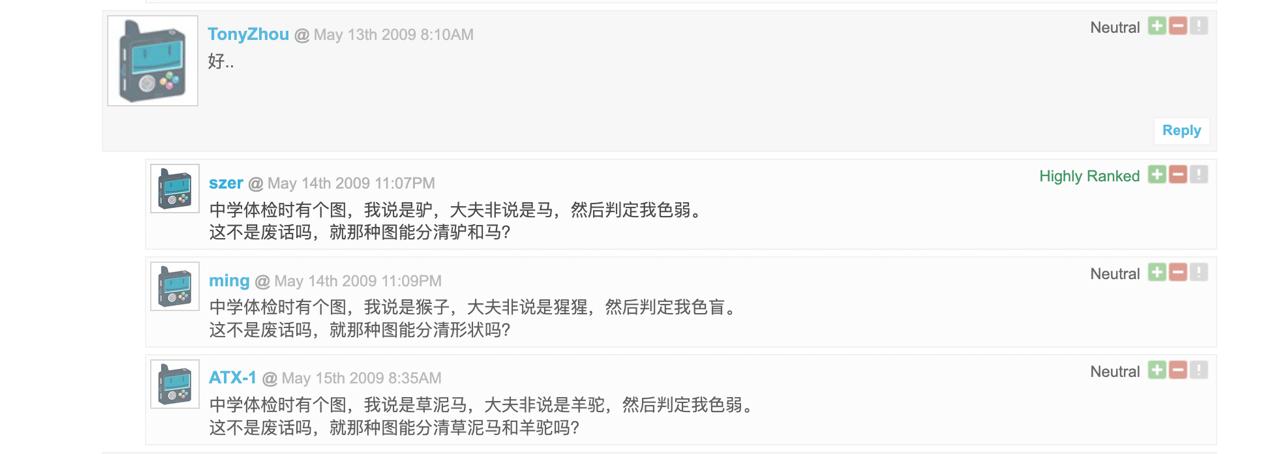Reply to TonyZhou's comment

coord(1181,130)
